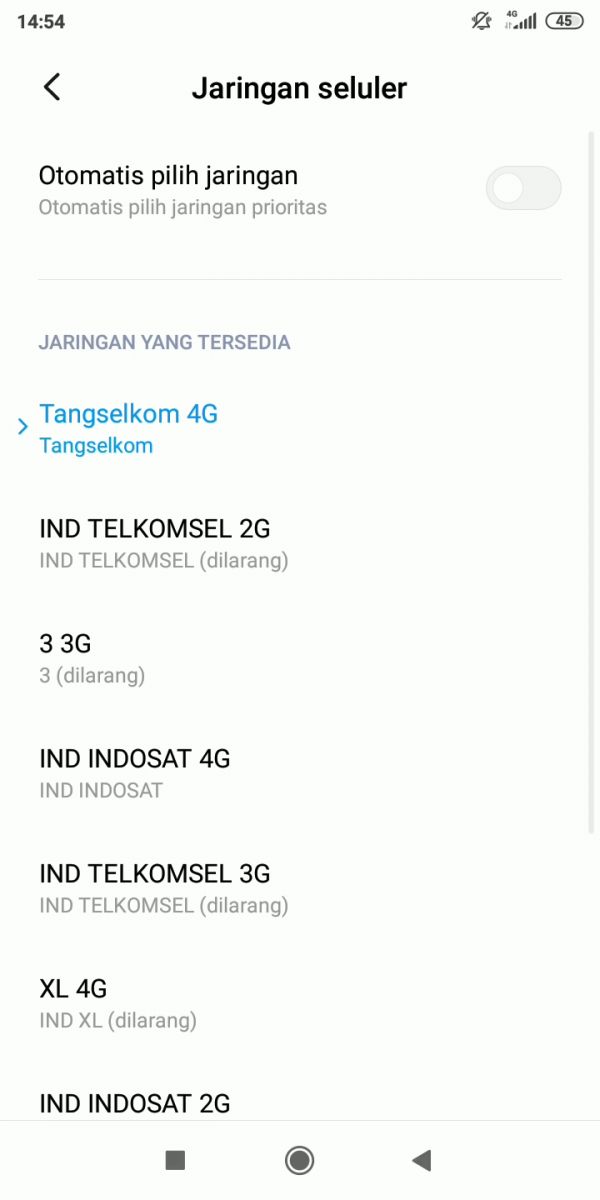The width and height of the screenshot is (600, 1200).
Task: Go back from Jaringan seluler
Action: [52, 87]
